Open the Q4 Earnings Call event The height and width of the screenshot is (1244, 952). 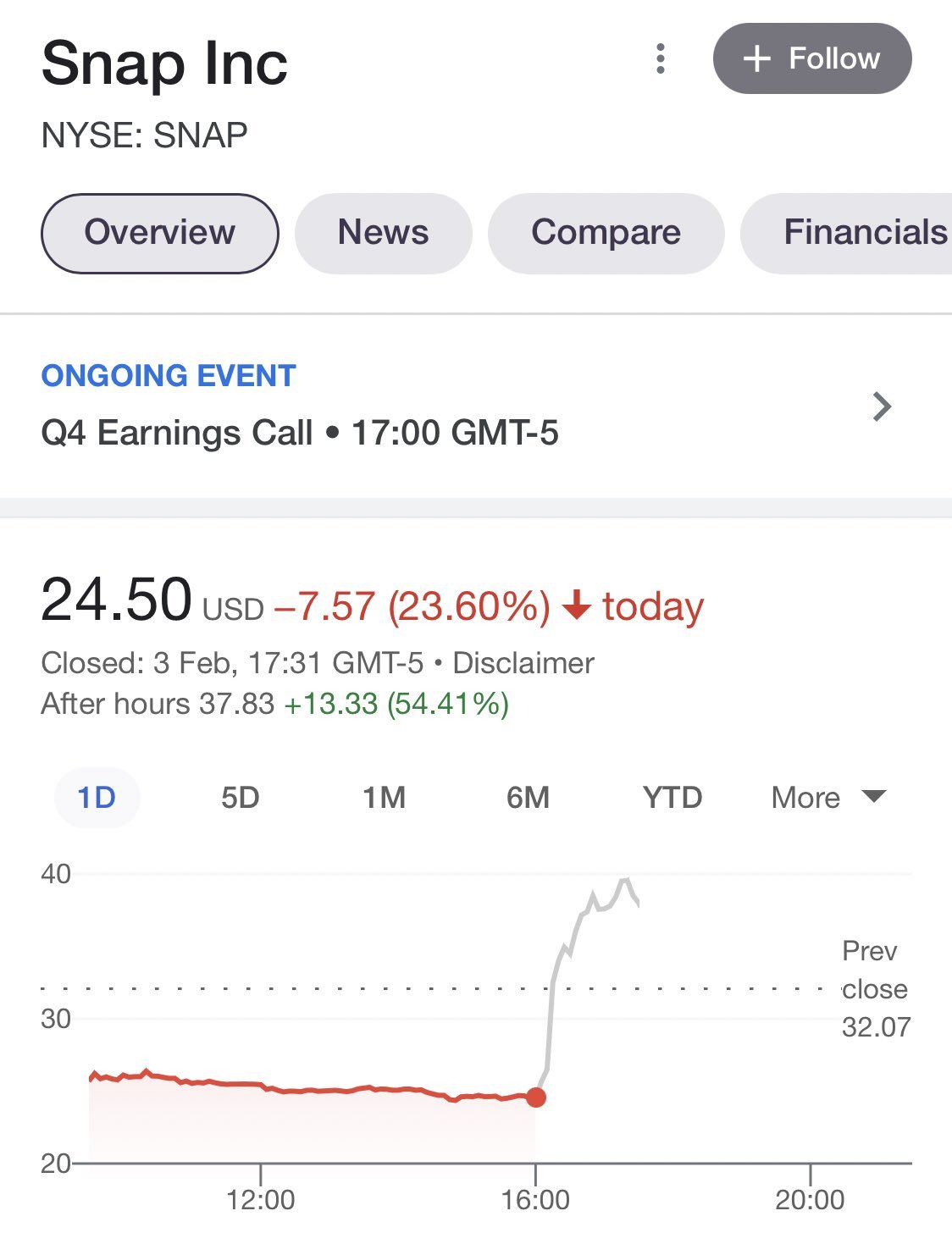coord(466,408)
